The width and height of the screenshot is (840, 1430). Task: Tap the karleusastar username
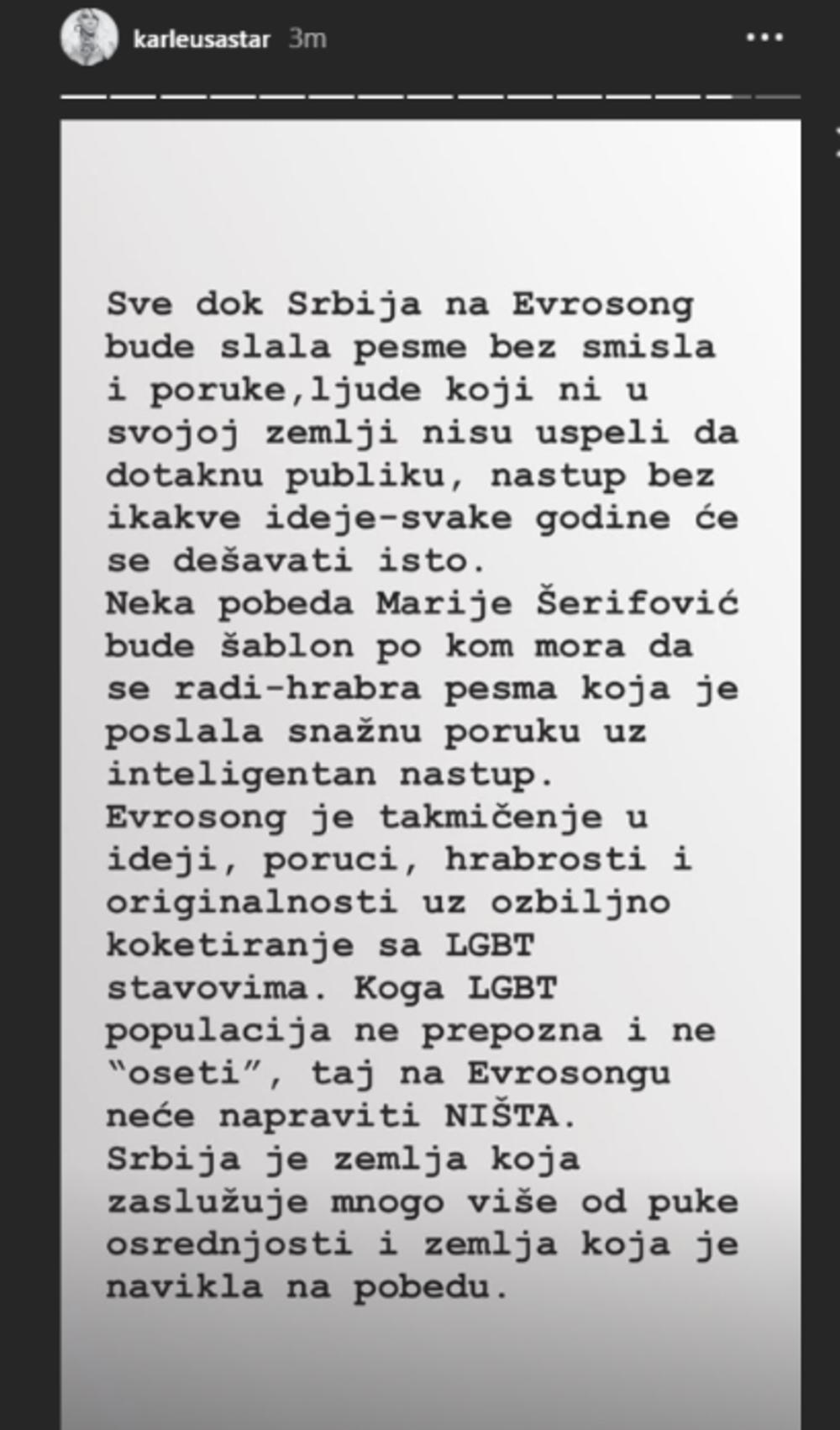tap(202, 39)
